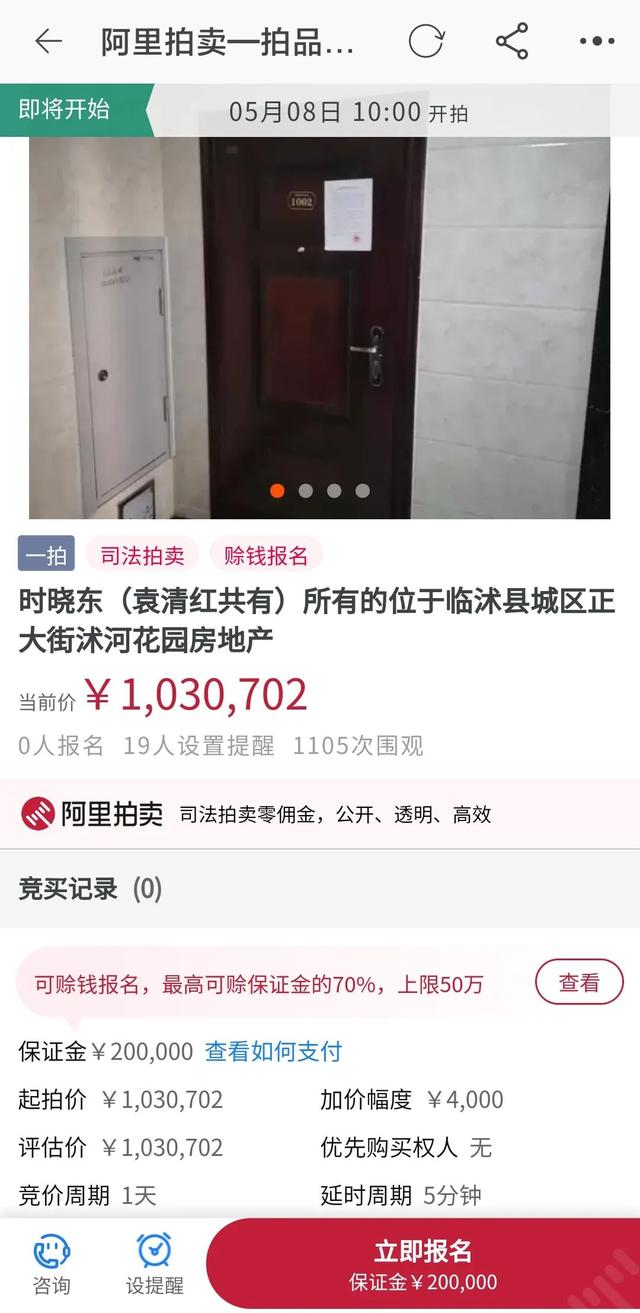Refresh the auction page
Viewport: 640px width, 1313px height.
tap(426, 42)
